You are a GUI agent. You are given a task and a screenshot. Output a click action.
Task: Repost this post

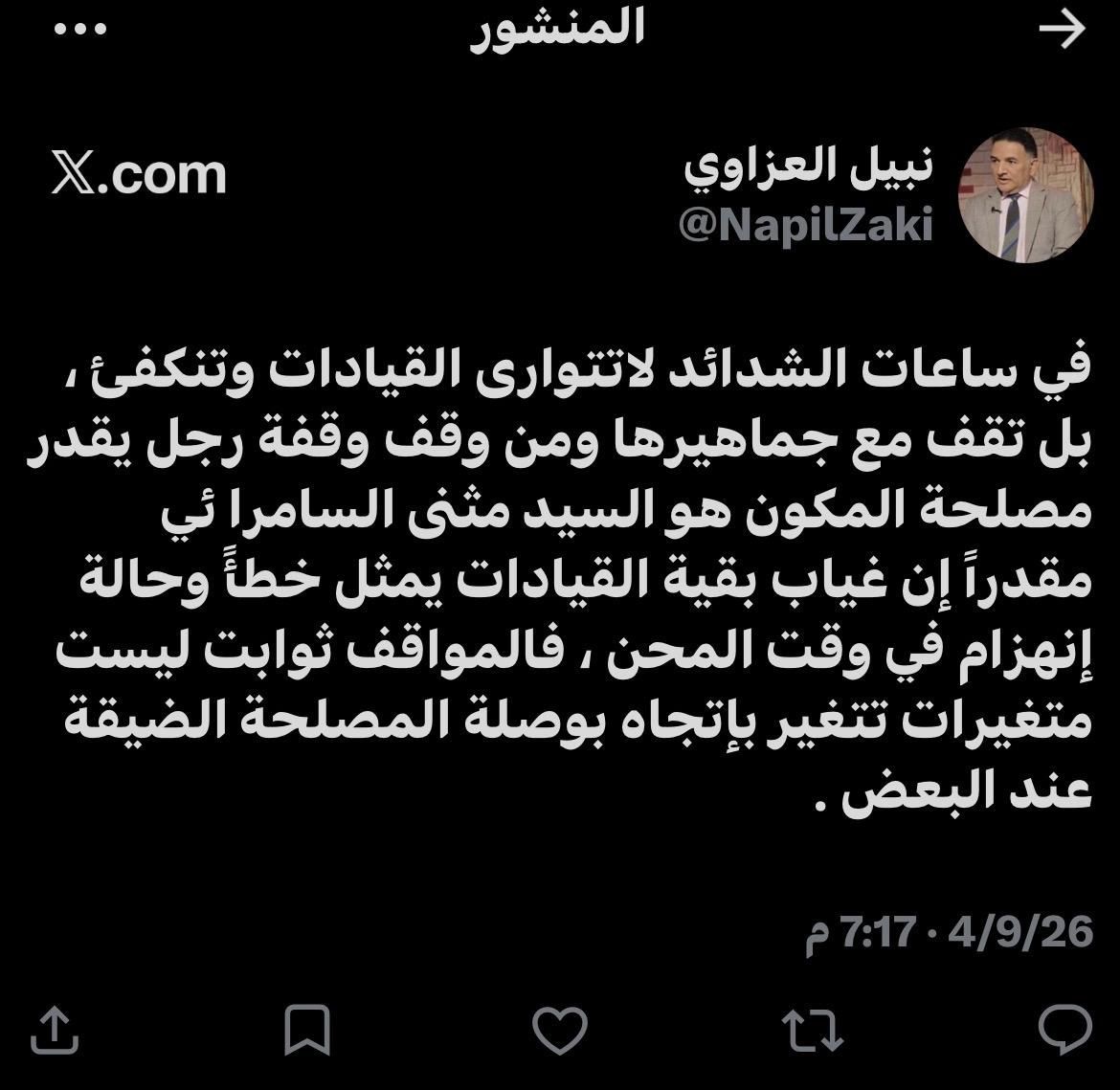tap(813, 1030)
